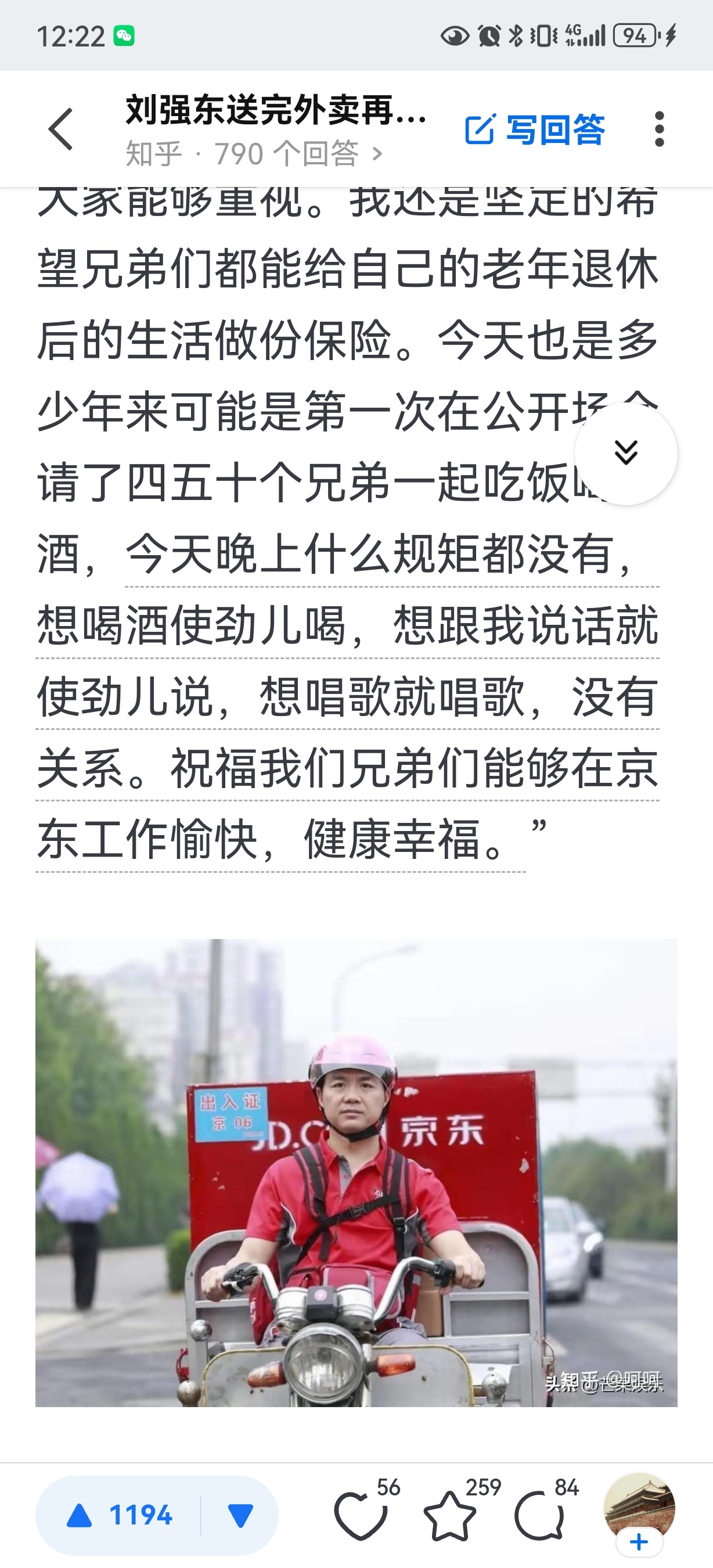Screen dimensions: 713x1568
Task: Open the 84 comments
Action: (539, 1515)
